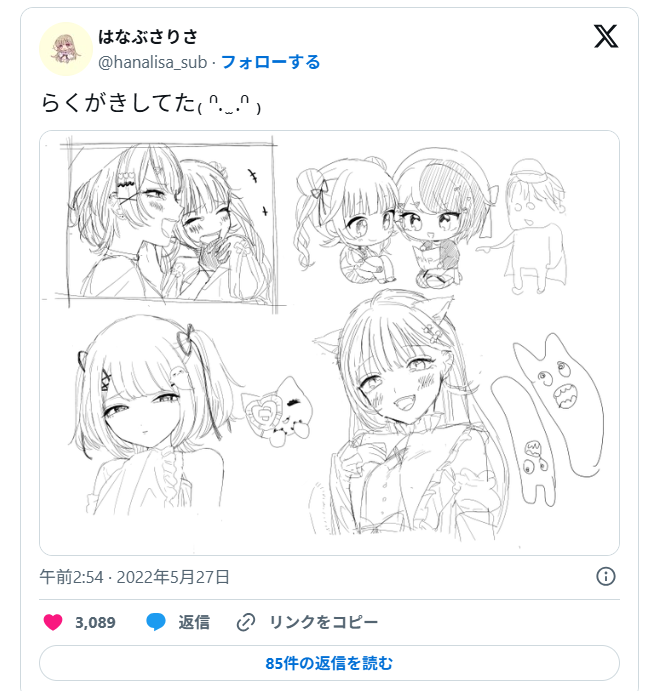Screen dimensions: 652x691
Task: Read replies with 85件の返信を読む
Action: point(329,663)
